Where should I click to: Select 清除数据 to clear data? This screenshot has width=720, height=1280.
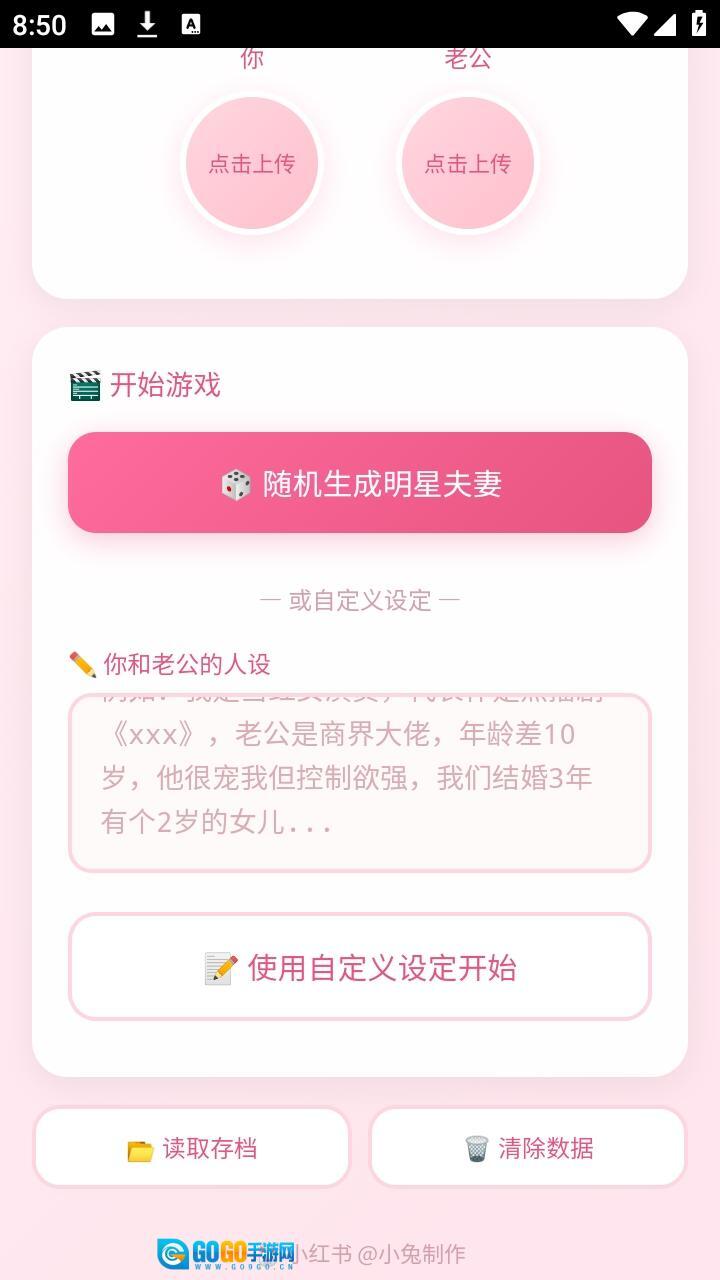point(528,1148)
